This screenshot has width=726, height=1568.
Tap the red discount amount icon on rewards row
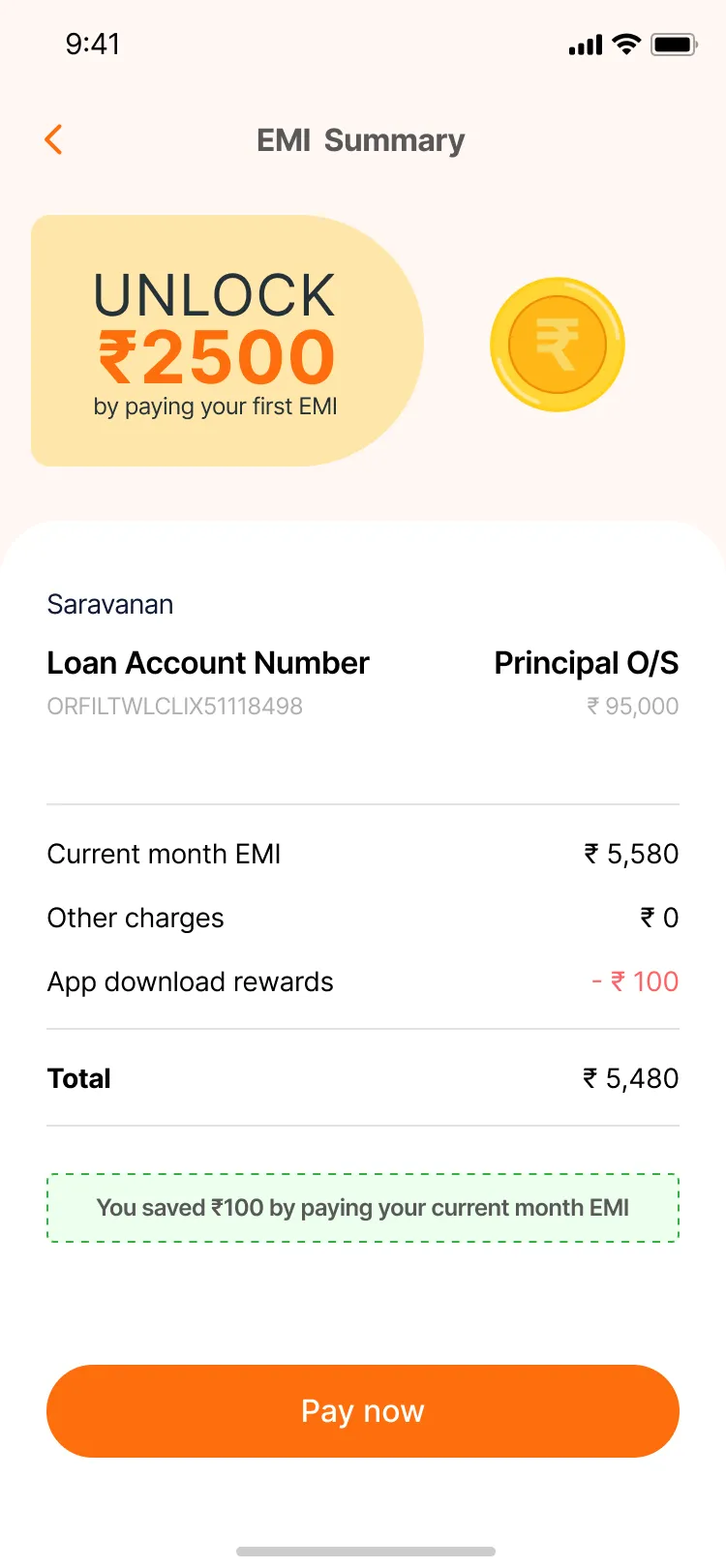coord(636,981)
